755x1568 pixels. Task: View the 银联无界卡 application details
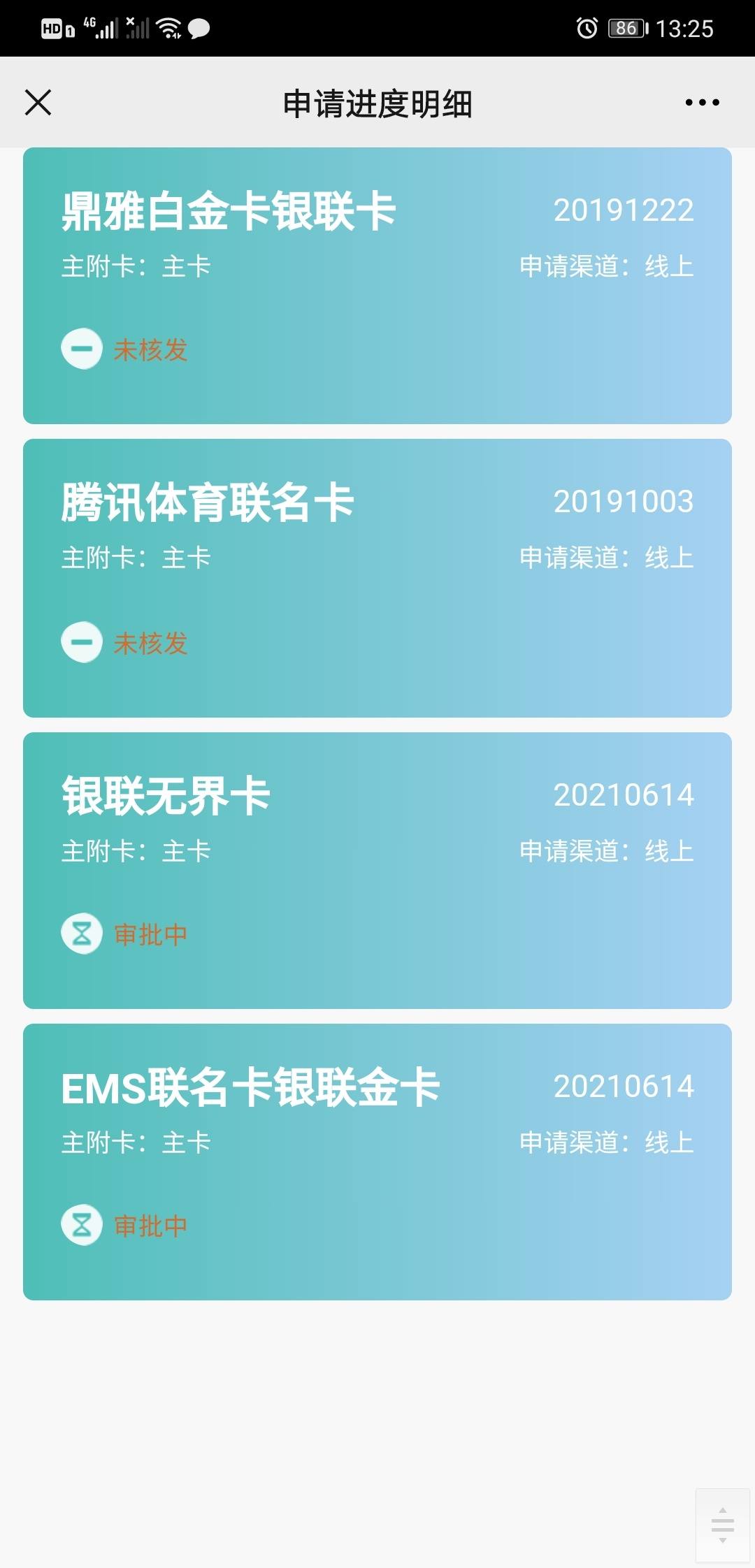point(377,871)
